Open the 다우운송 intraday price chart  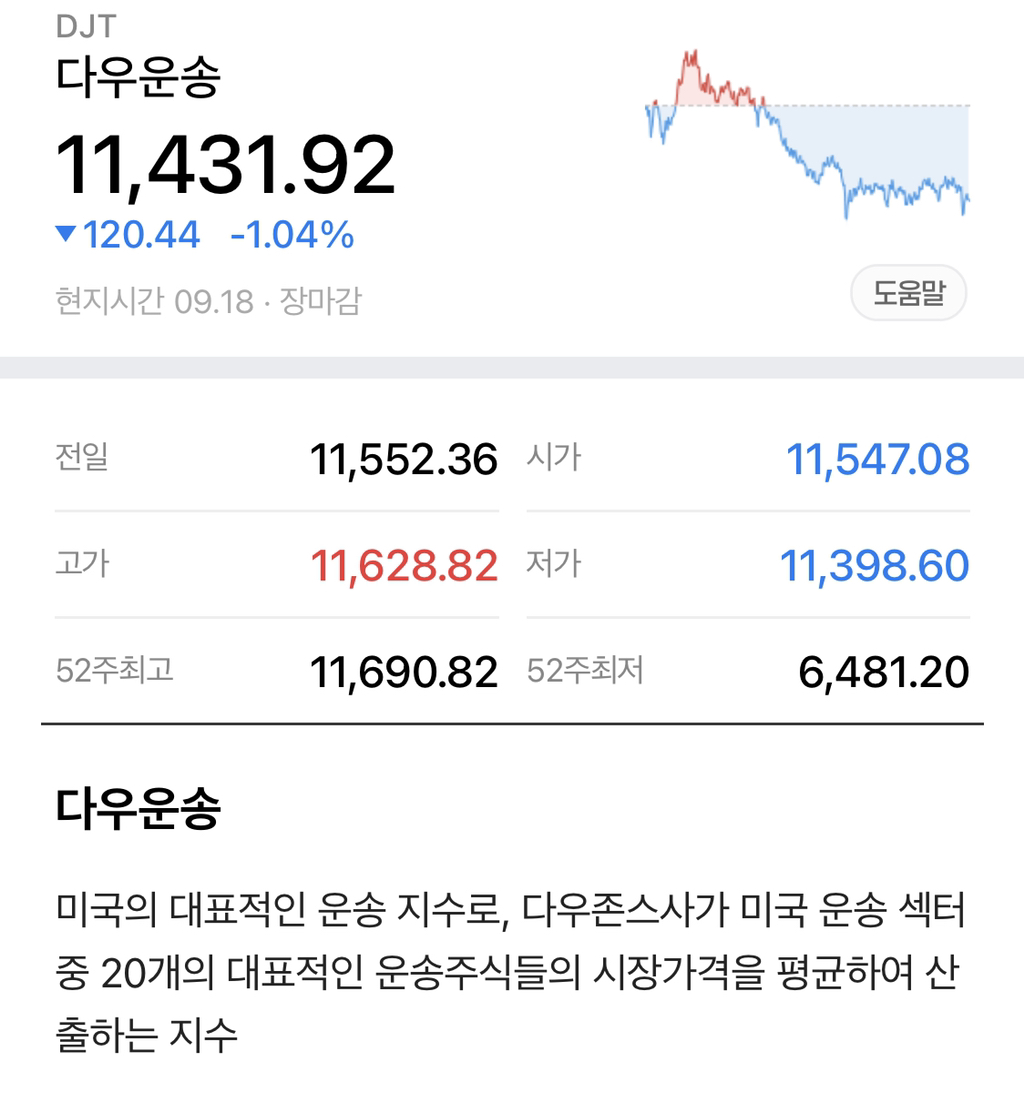(x=808, y=133)
